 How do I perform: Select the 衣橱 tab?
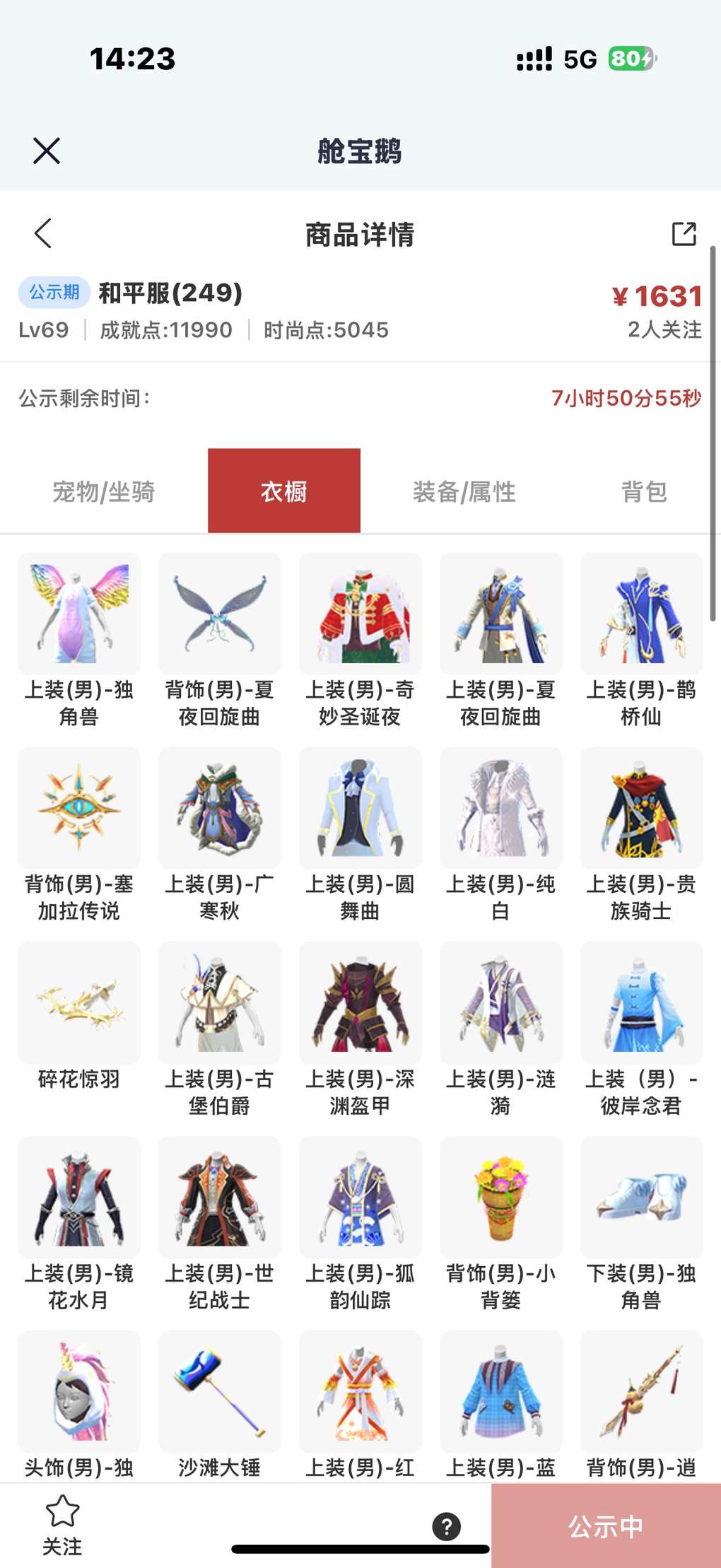(284, 491)
